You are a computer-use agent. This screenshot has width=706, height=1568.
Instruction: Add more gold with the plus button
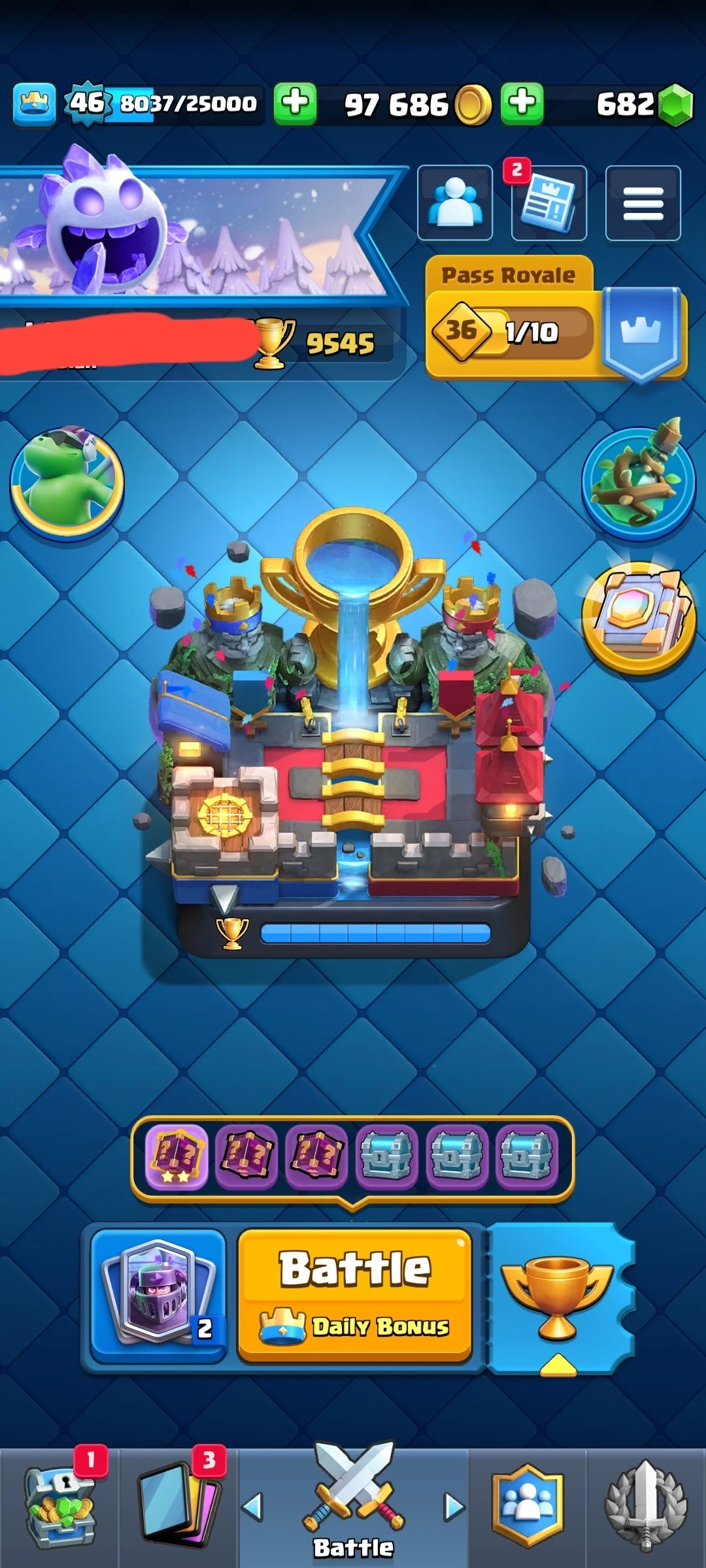point(295,103)
